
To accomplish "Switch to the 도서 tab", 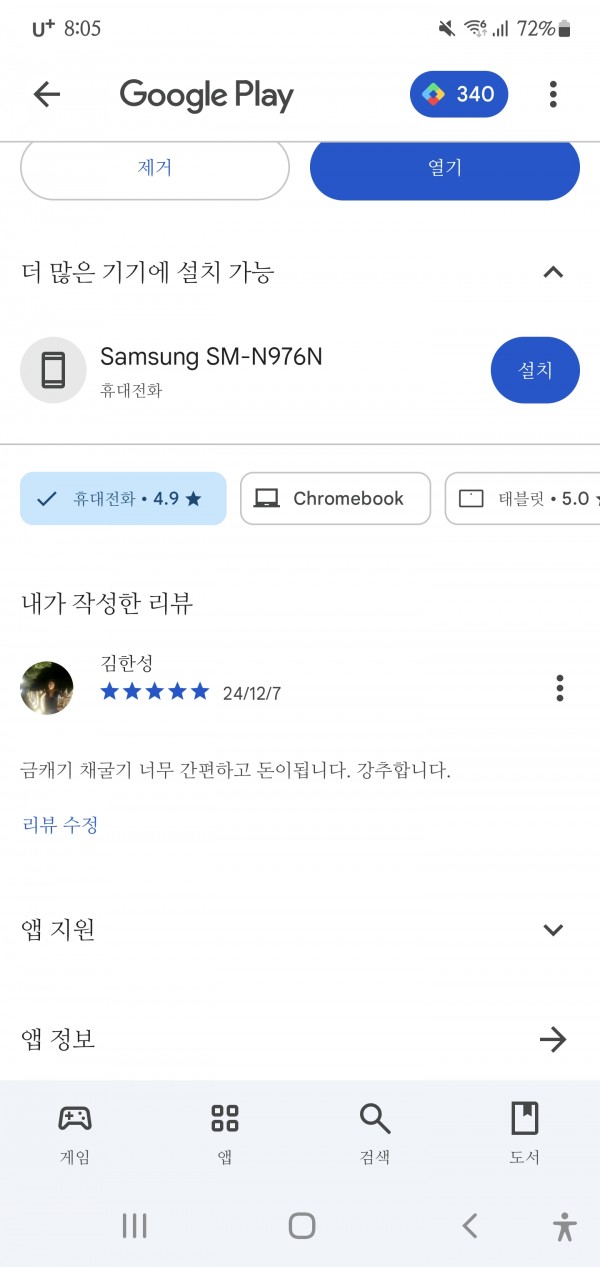I will (x=525, y=1133).
